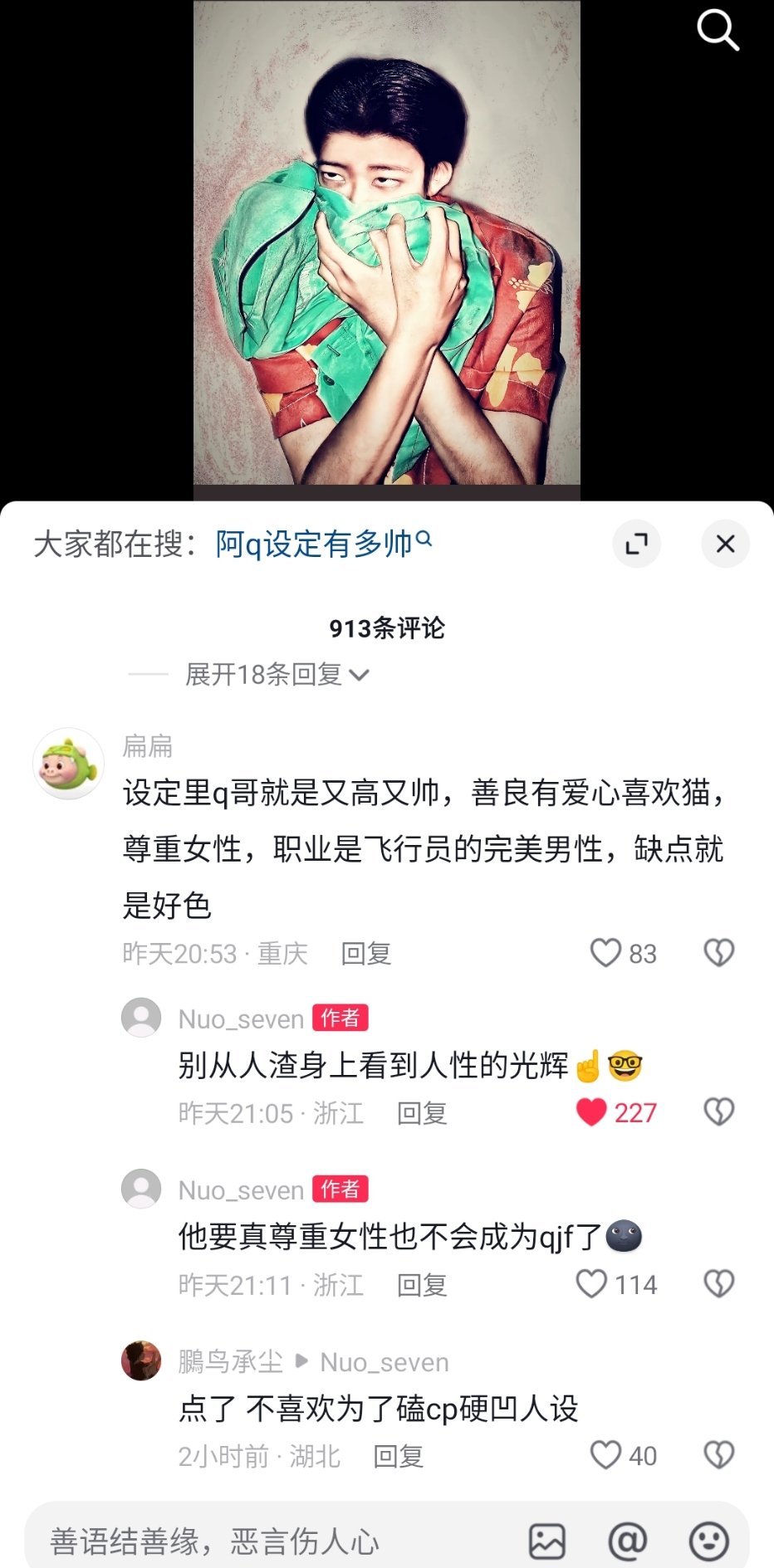Like the author's reply with 114 likes
Screen dimensions: 774x1568
591,1284
